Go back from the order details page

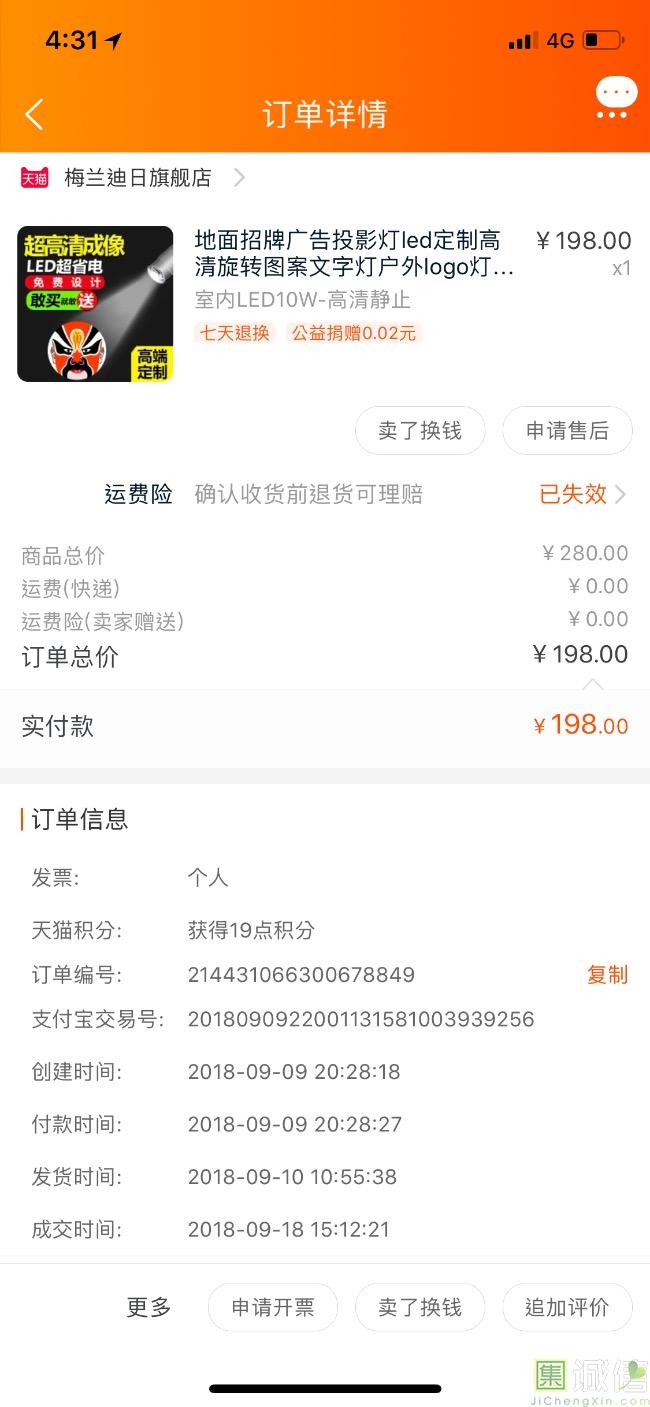pyautogui.click(x=34, y=114)
